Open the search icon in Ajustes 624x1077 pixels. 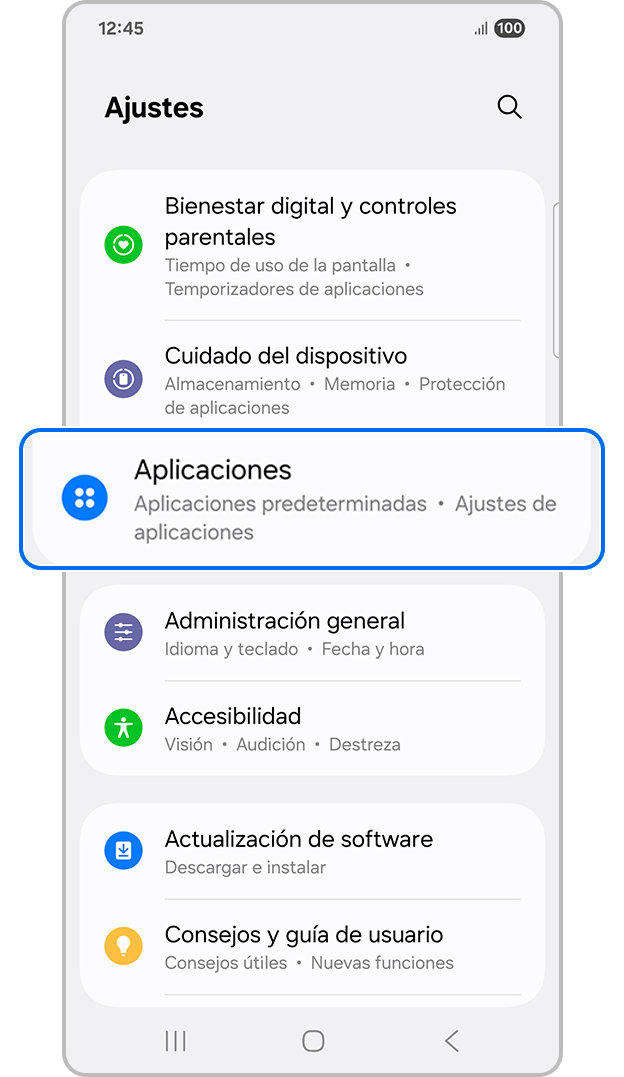point(509,107)
